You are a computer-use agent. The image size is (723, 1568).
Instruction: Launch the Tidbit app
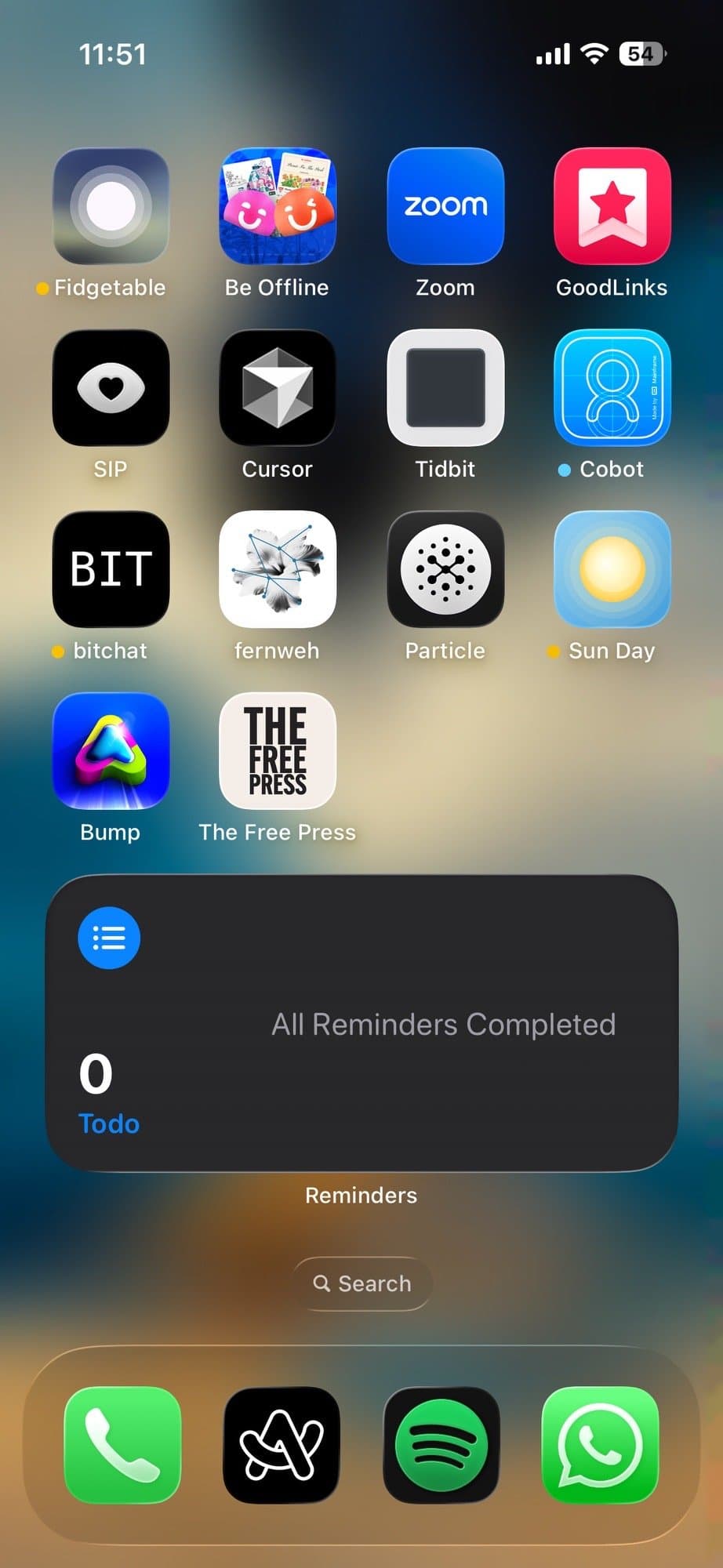(x=445, y=388)
